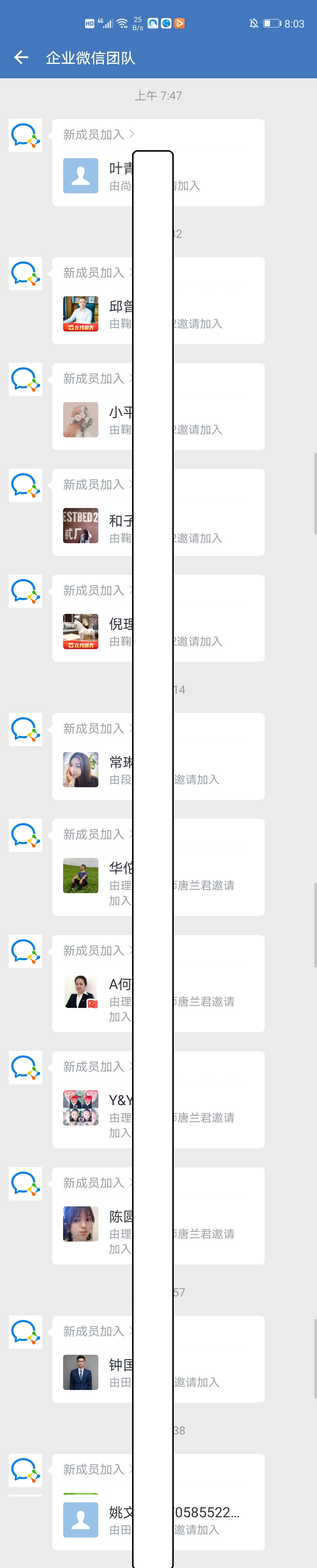This screenshot has height=1568, width=317.
Task: Open the new member card for 邱曾
Action: (x=158, y=301)
